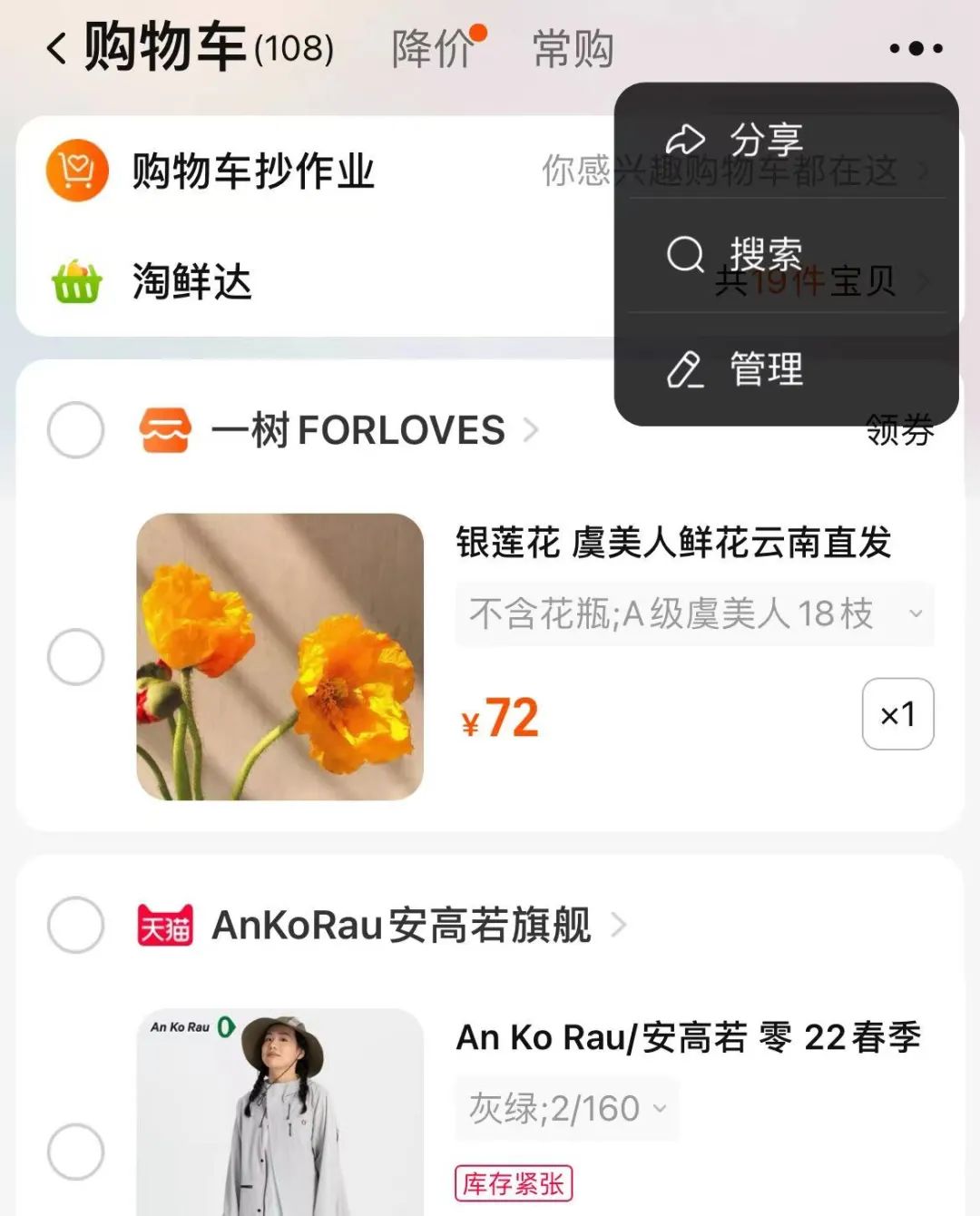Open the 购物车抄作业 orange cart icon
This screenshot has height=1216, width=980.
point(76,171)
